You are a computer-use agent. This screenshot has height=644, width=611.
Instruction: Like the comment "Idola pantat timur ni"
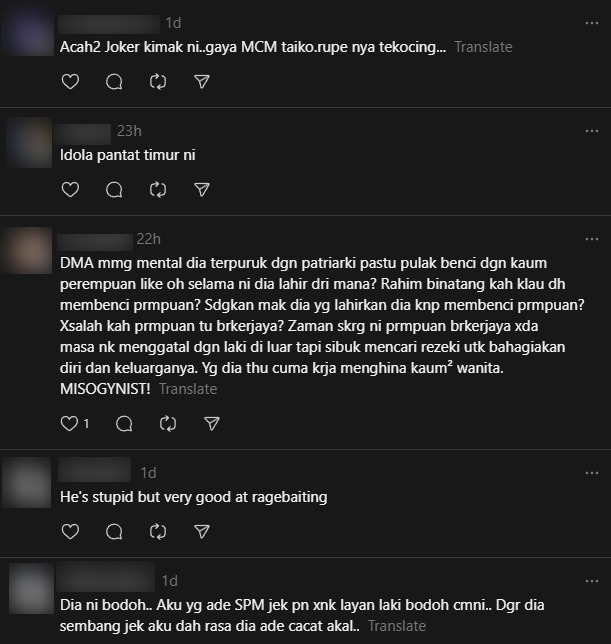[70, 189]
